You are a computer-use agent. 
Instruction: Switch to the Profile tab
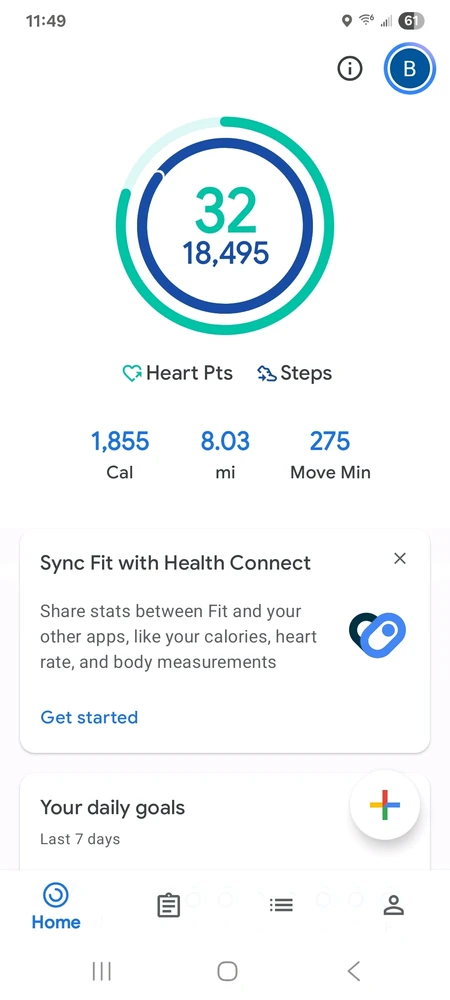(x=394, y=905)
